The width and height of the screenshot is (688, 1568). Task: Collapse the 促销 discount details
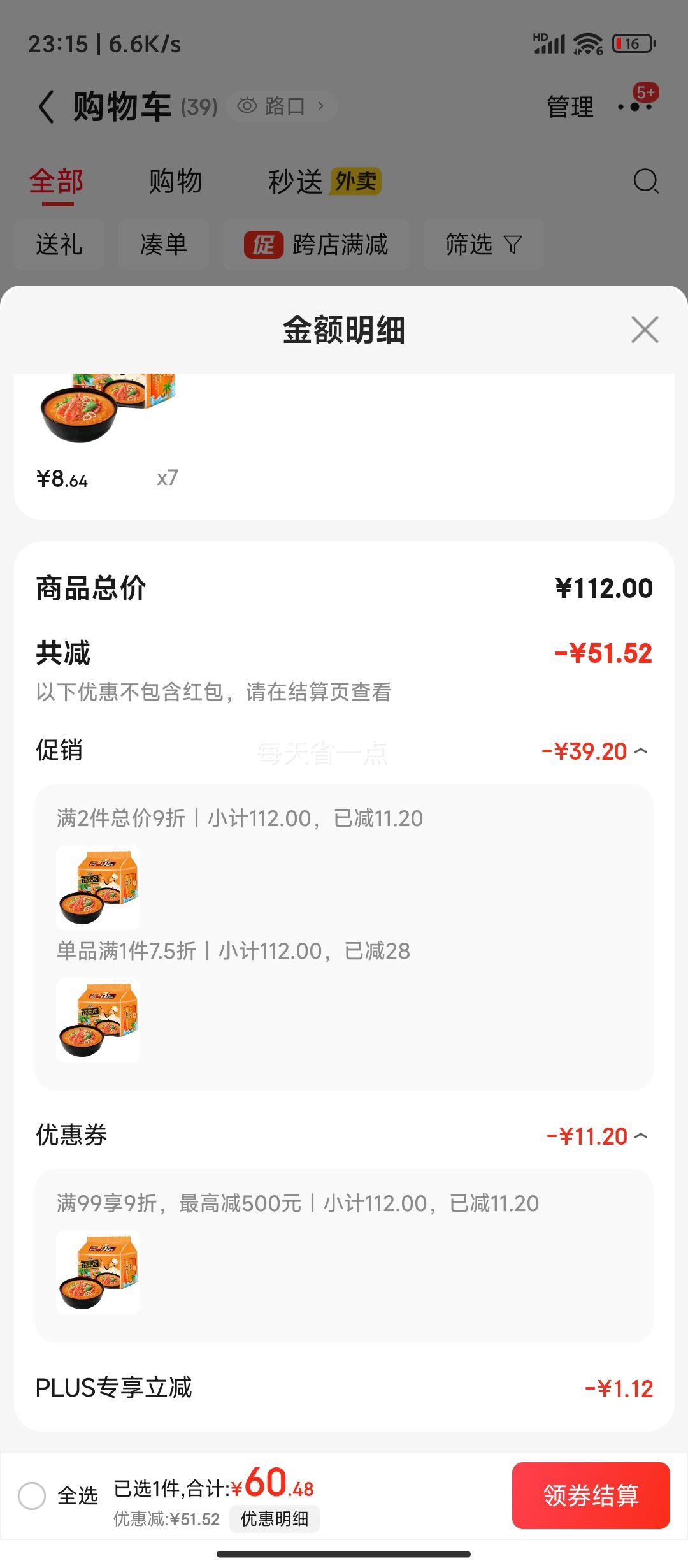[x=641, y=751]
